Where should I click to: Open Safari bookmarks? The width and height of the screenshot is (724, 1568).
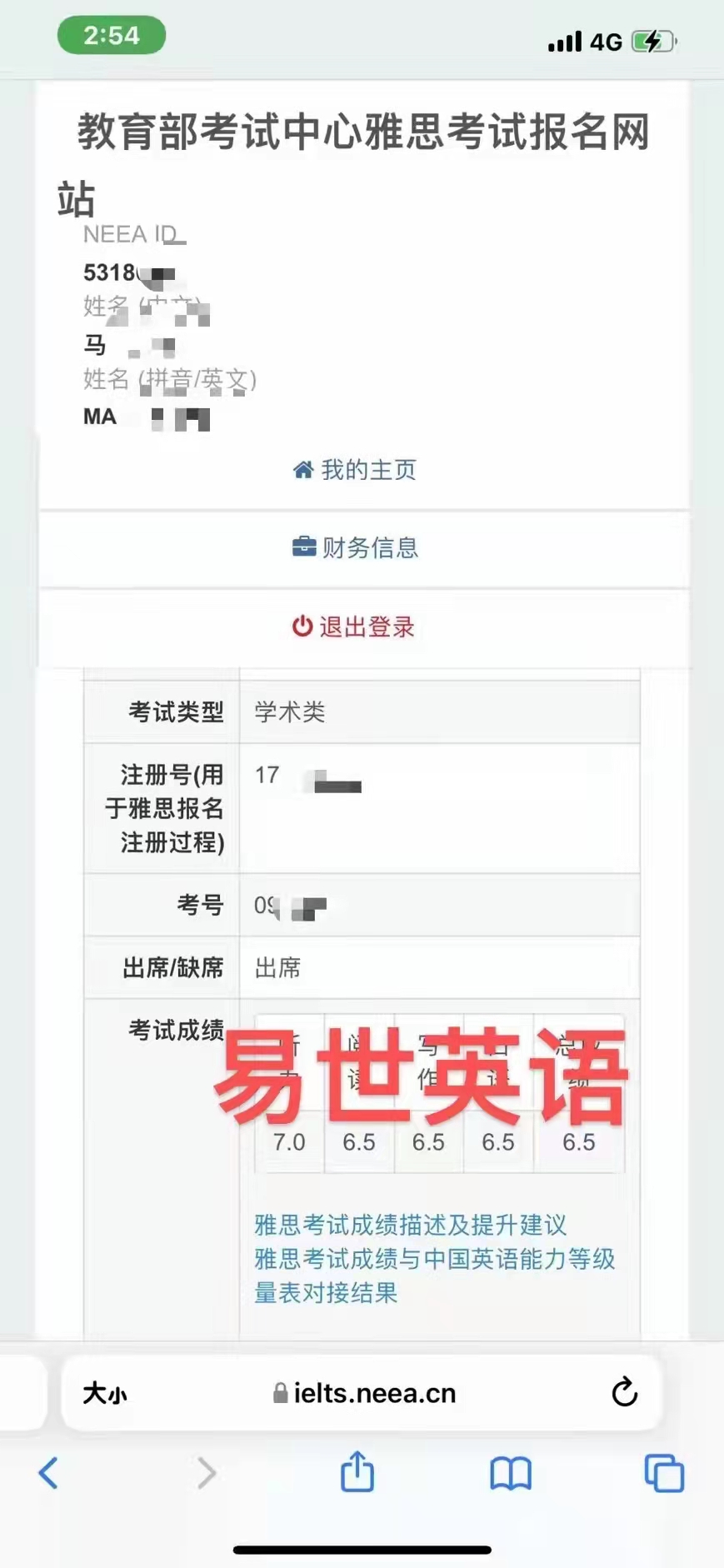click(x=511, y=1473)
